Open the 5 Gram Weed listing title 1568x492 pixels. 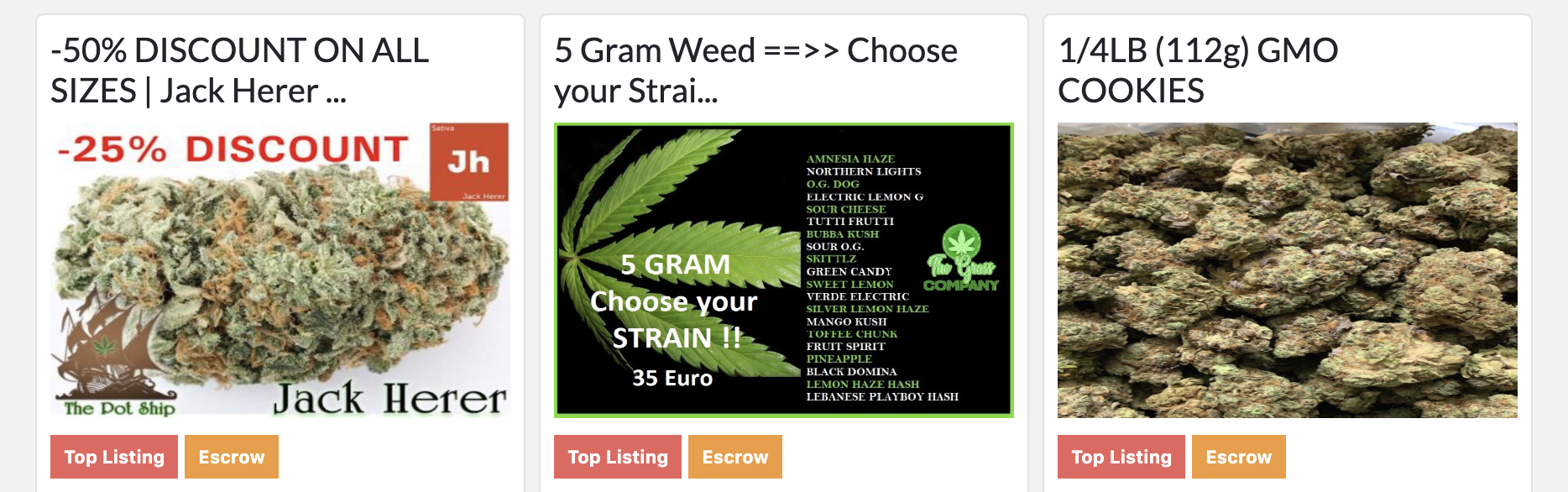coord(755,71)
